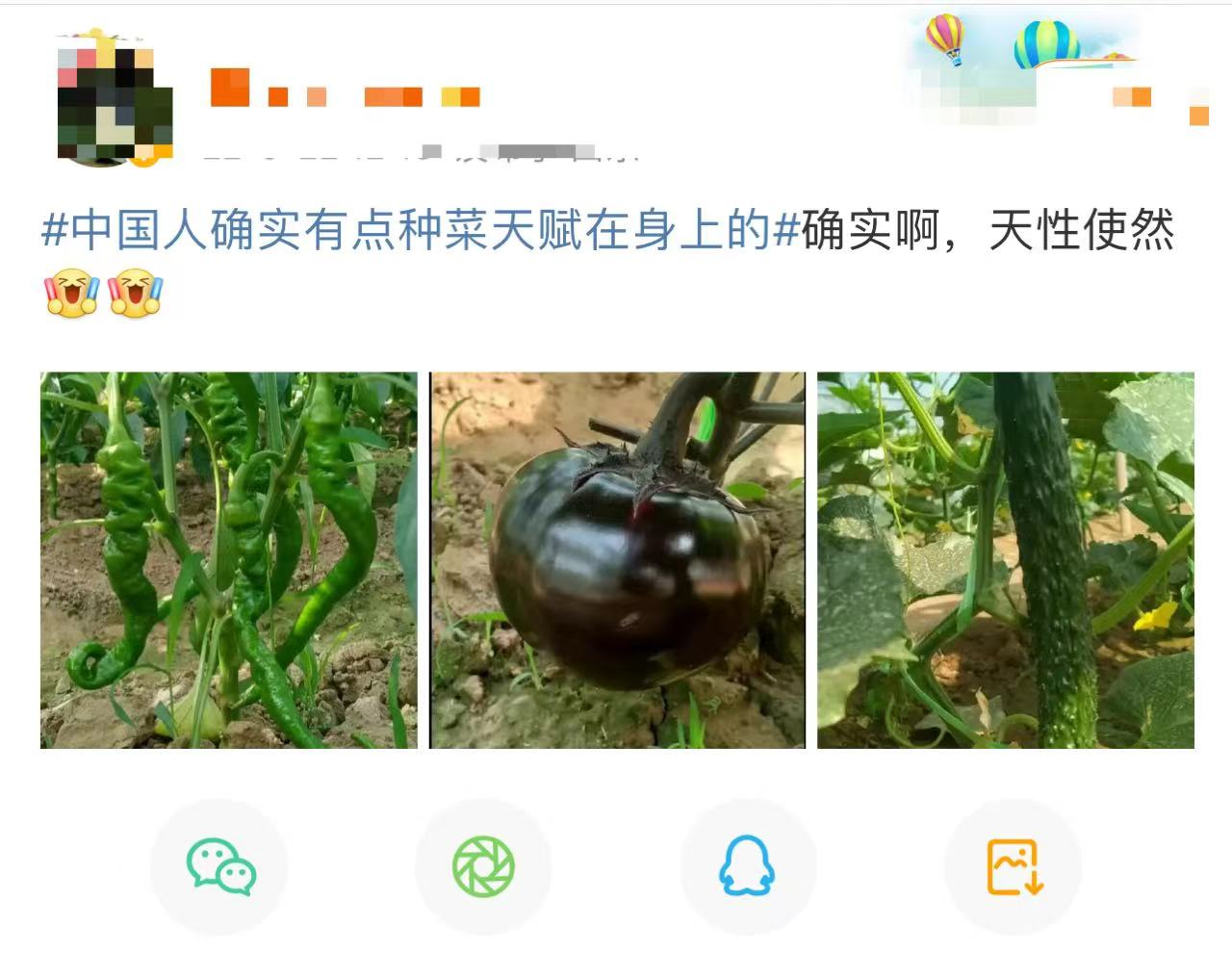
Task: Share the post to WeChat
Action: (x=219, y=866)
